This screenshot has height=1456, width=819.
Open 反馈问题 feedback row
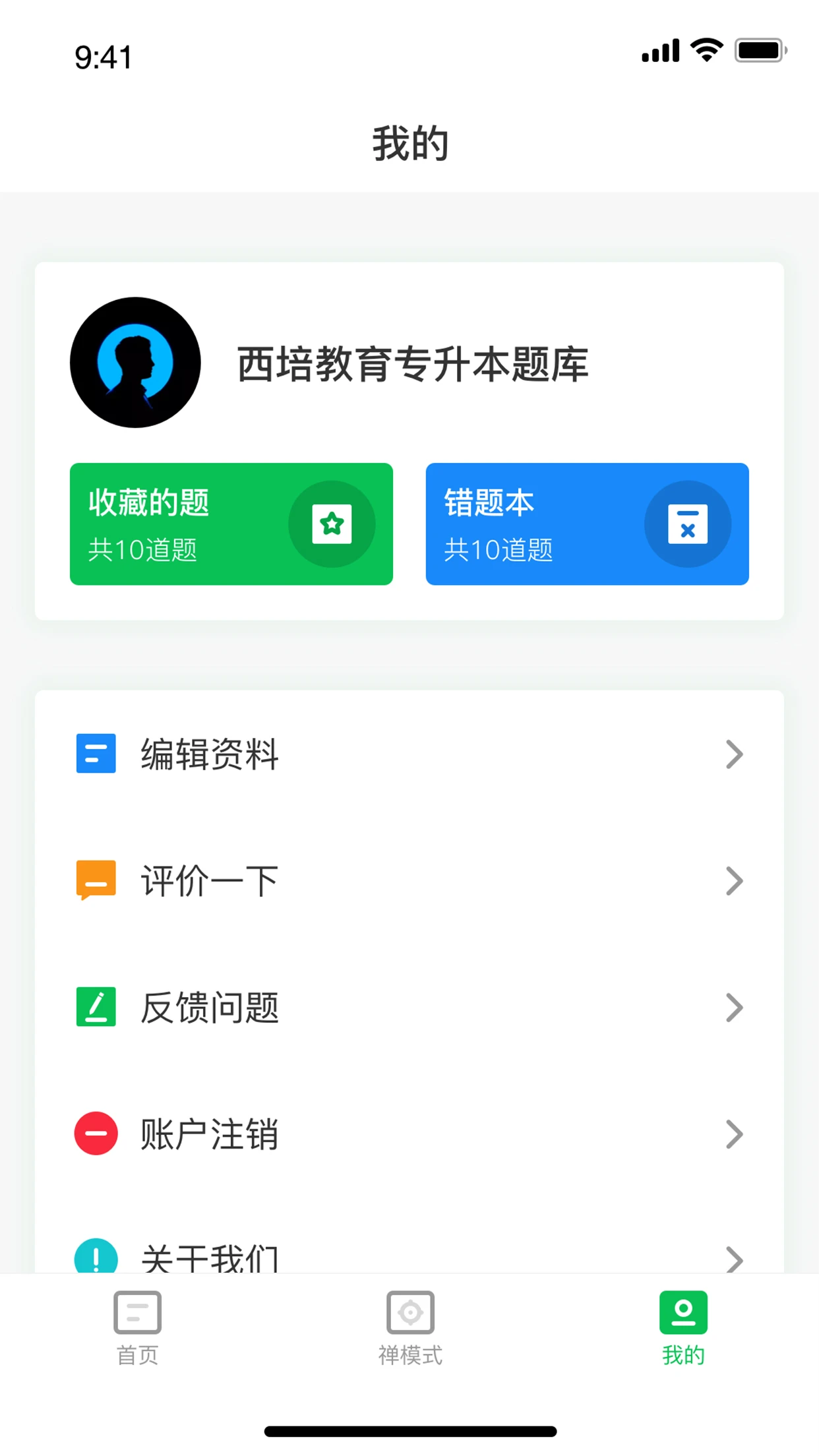pyautogui.click(x=409, y=1007)
